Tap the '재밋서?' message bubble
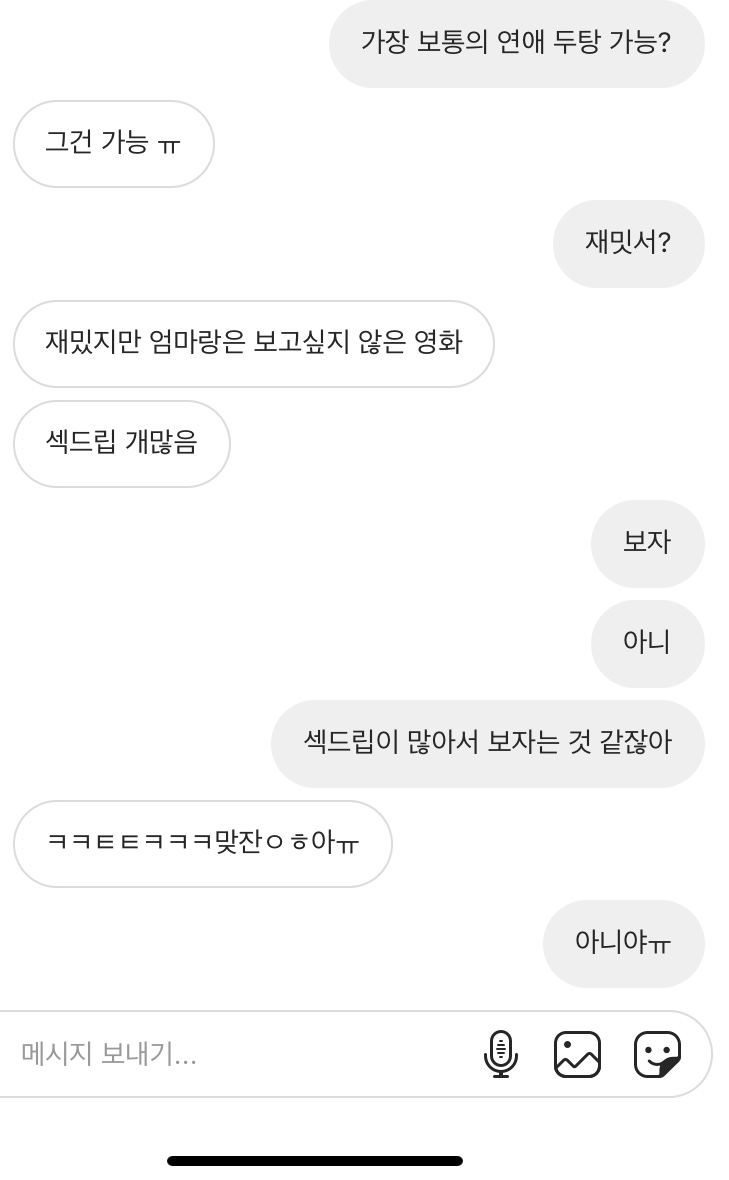 (628, 243)
